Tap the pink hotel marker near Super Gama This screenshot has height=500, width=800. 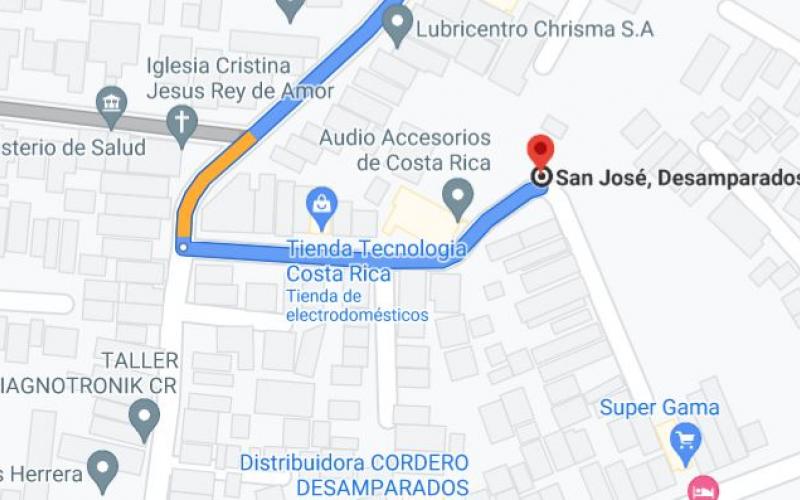point(703,489)
